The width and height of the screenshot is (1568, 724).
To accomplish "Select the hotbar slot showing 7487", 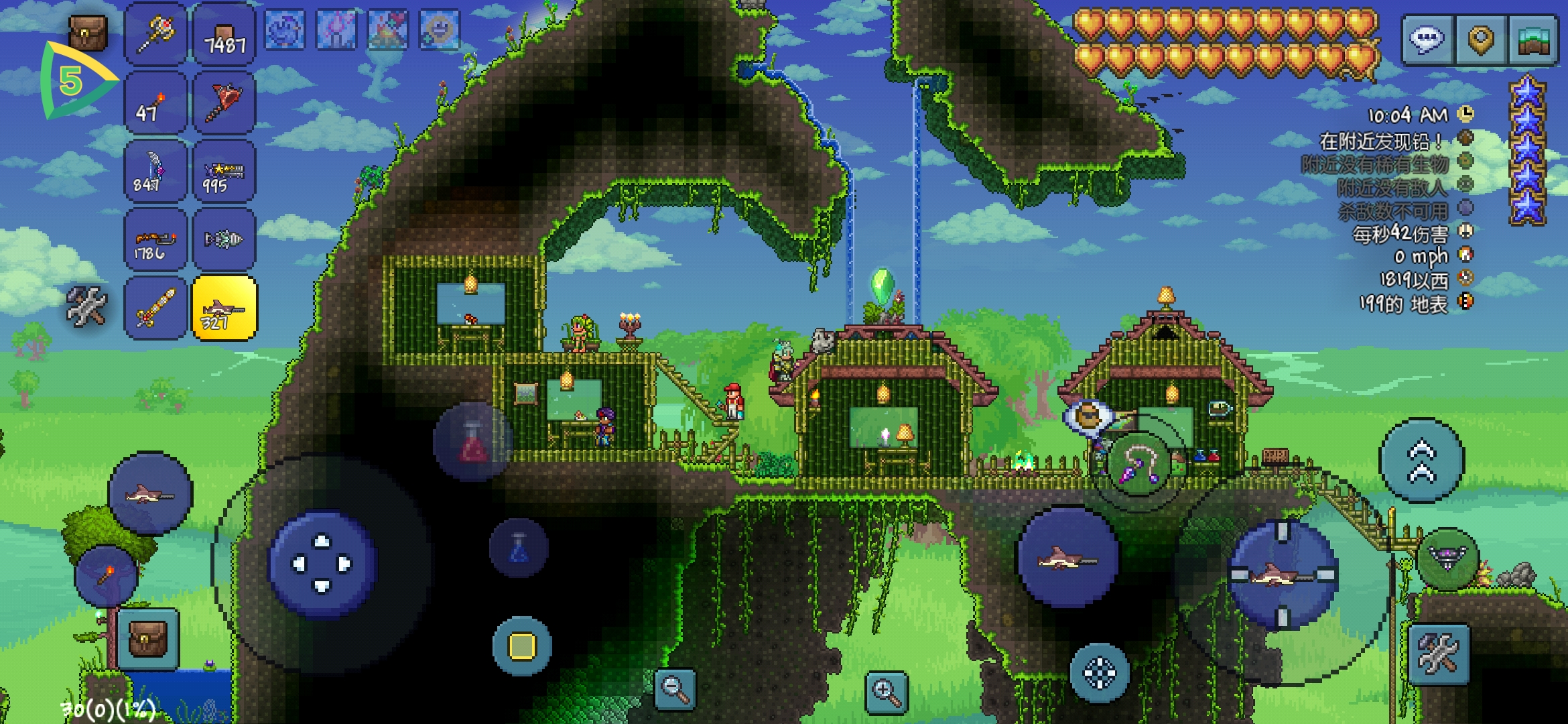I will point(224,34).
